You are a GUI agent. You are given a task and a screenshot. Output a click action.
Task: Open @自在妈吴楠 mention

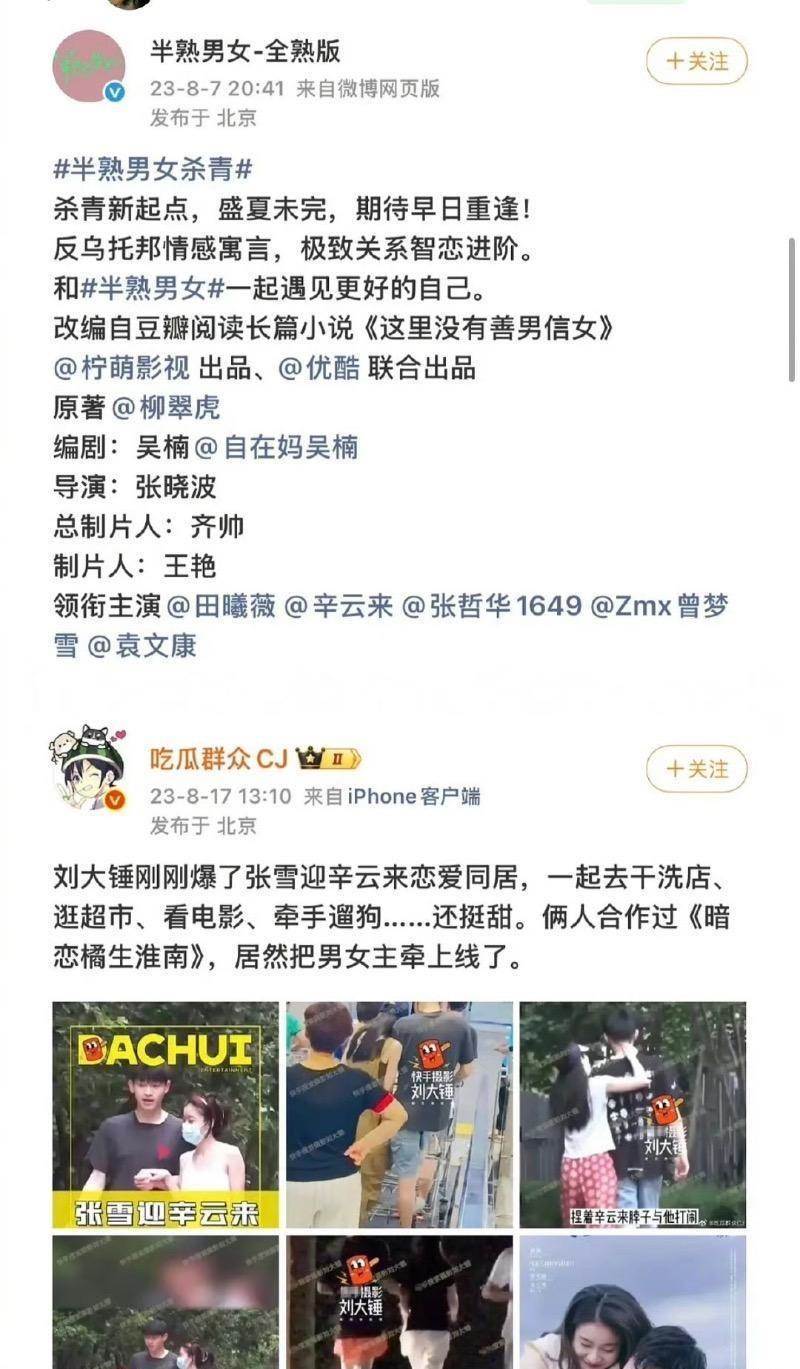click(275, 447)
